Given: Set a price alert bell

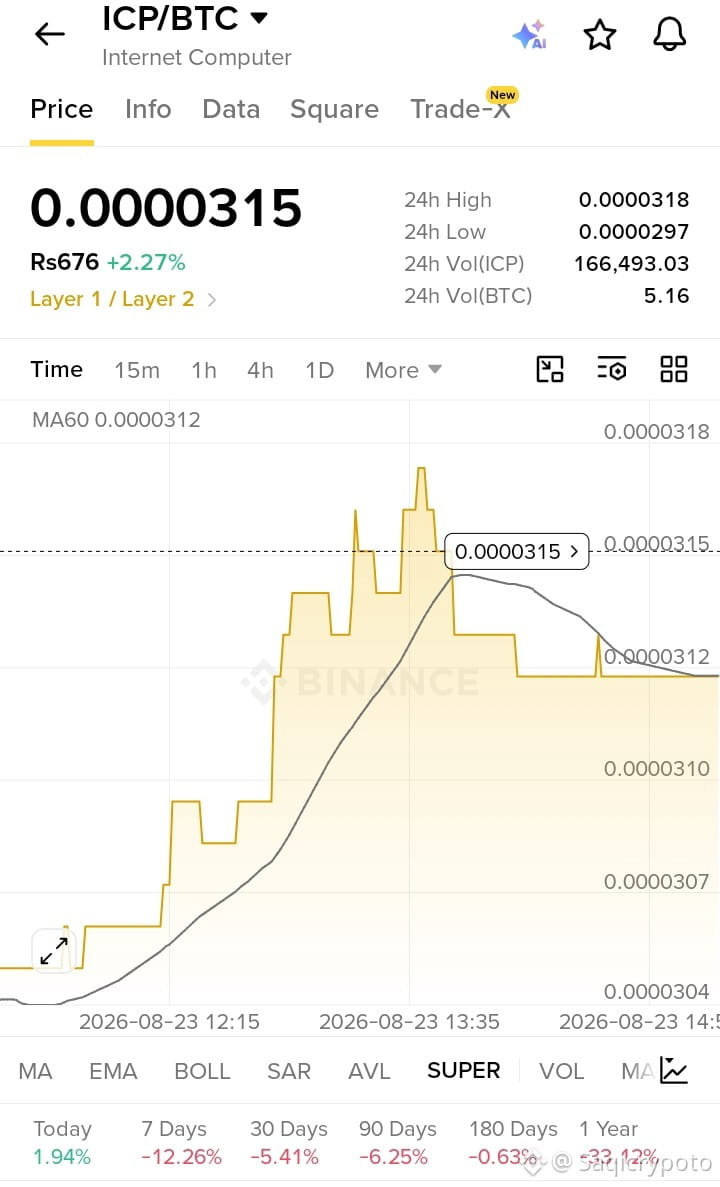Looking at the screenshot, I should coord(669,35).
